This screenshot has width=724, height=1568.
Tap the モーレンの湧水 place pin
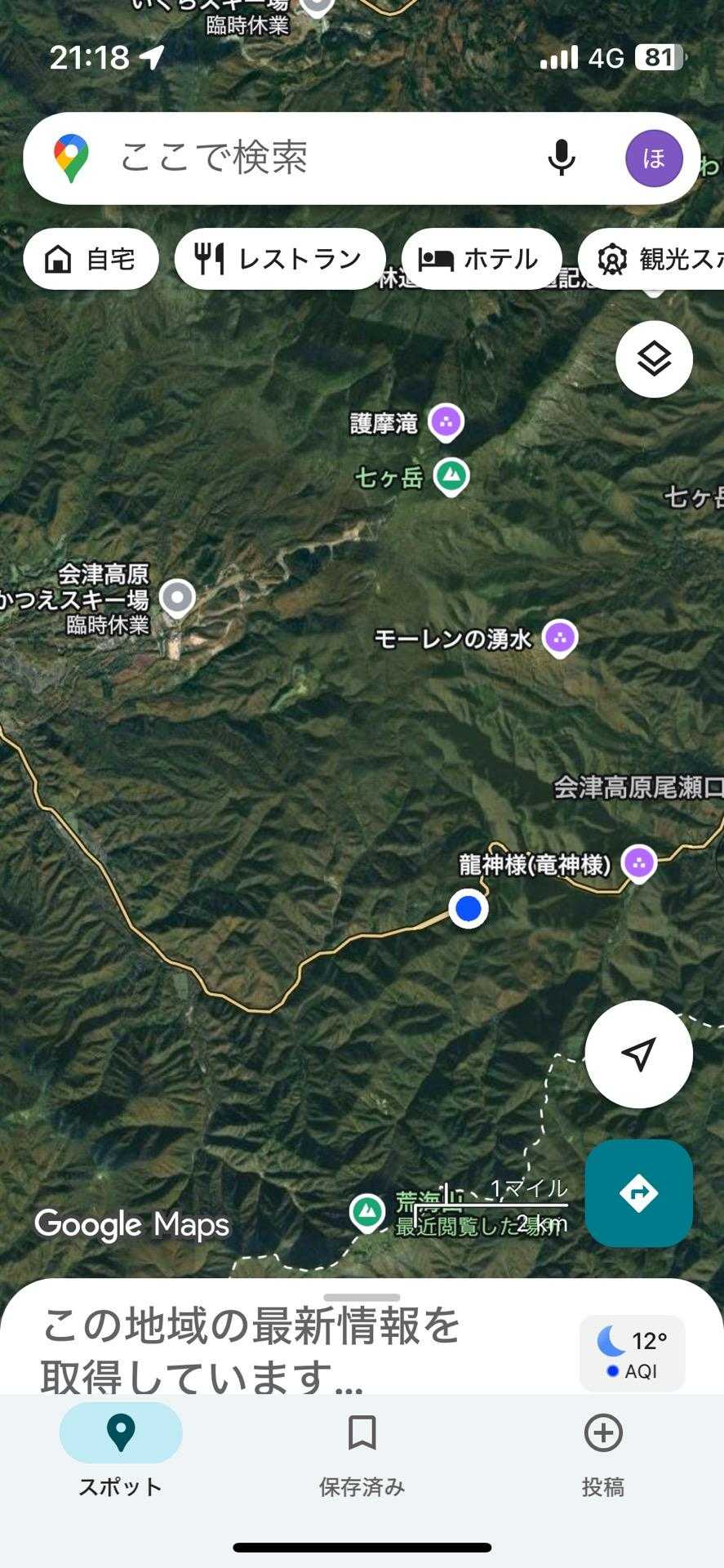coord(560,639)
